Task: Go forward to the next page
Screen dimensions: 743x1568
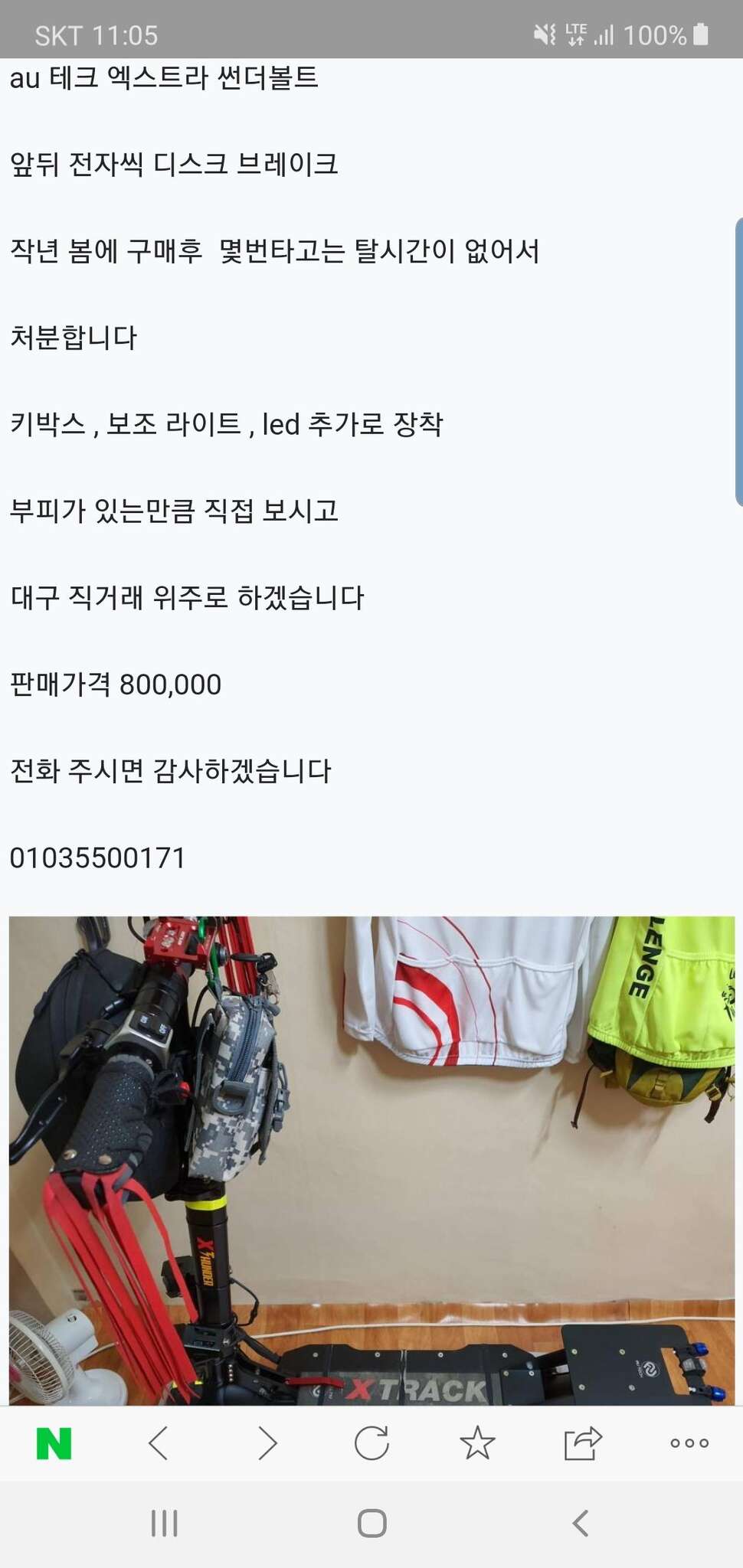Action: [x=267, y=1443]
